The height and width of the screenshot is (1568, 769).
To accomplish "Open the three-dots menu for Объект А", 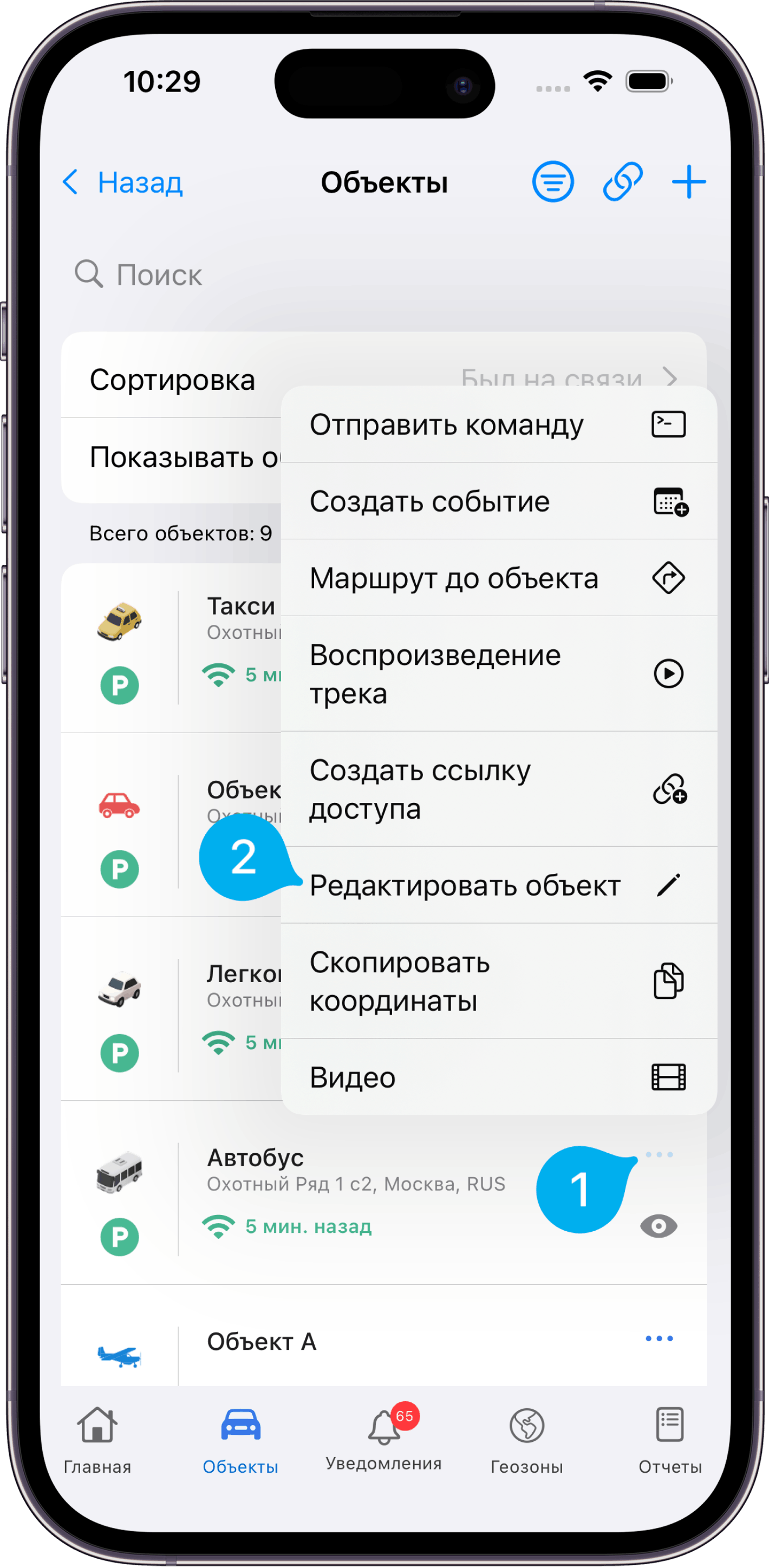I will coord(659,1338).
